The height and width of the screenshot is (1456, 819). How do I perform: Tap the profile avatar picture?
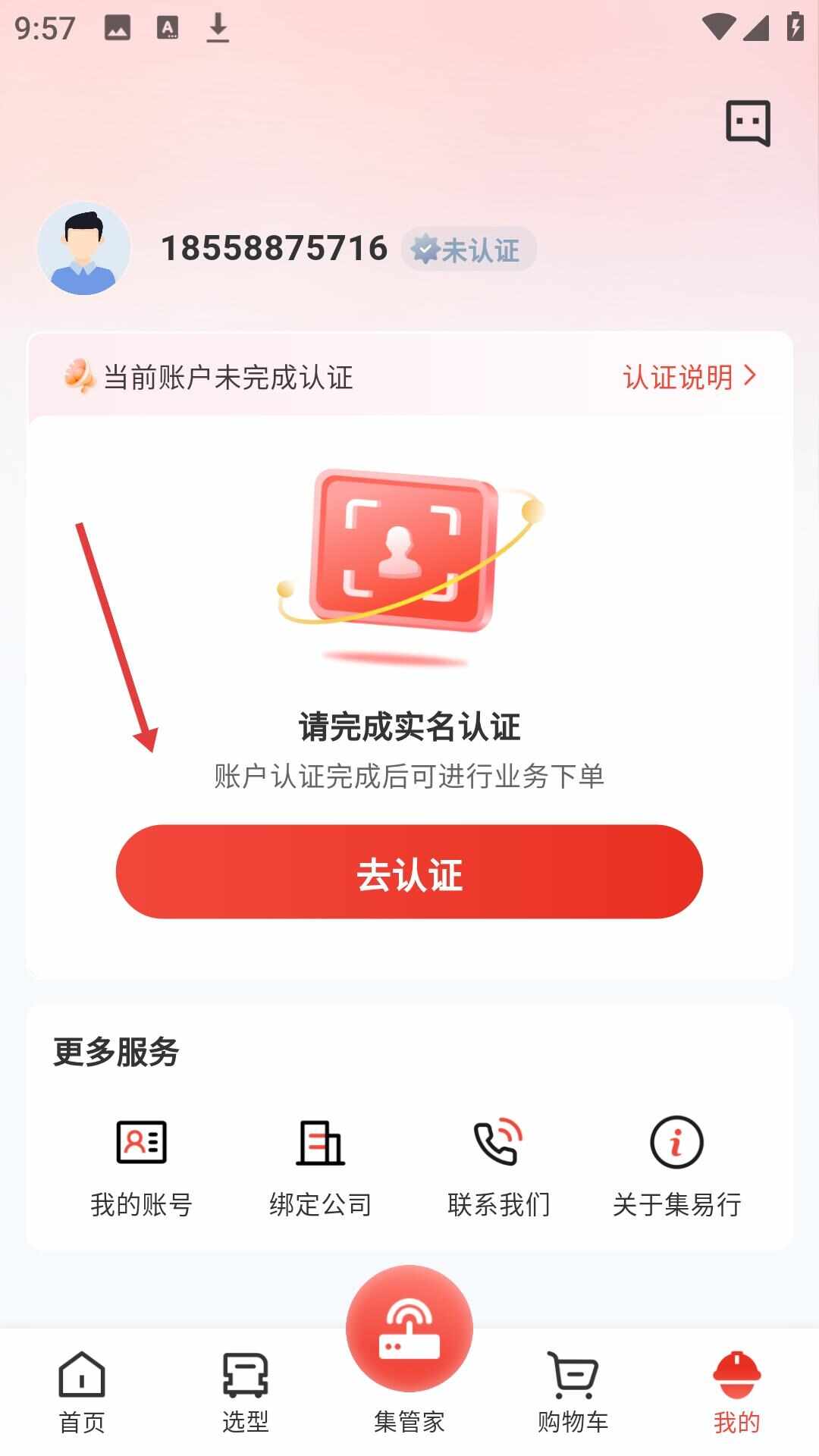pyautogui.click(x=84, y=248)
